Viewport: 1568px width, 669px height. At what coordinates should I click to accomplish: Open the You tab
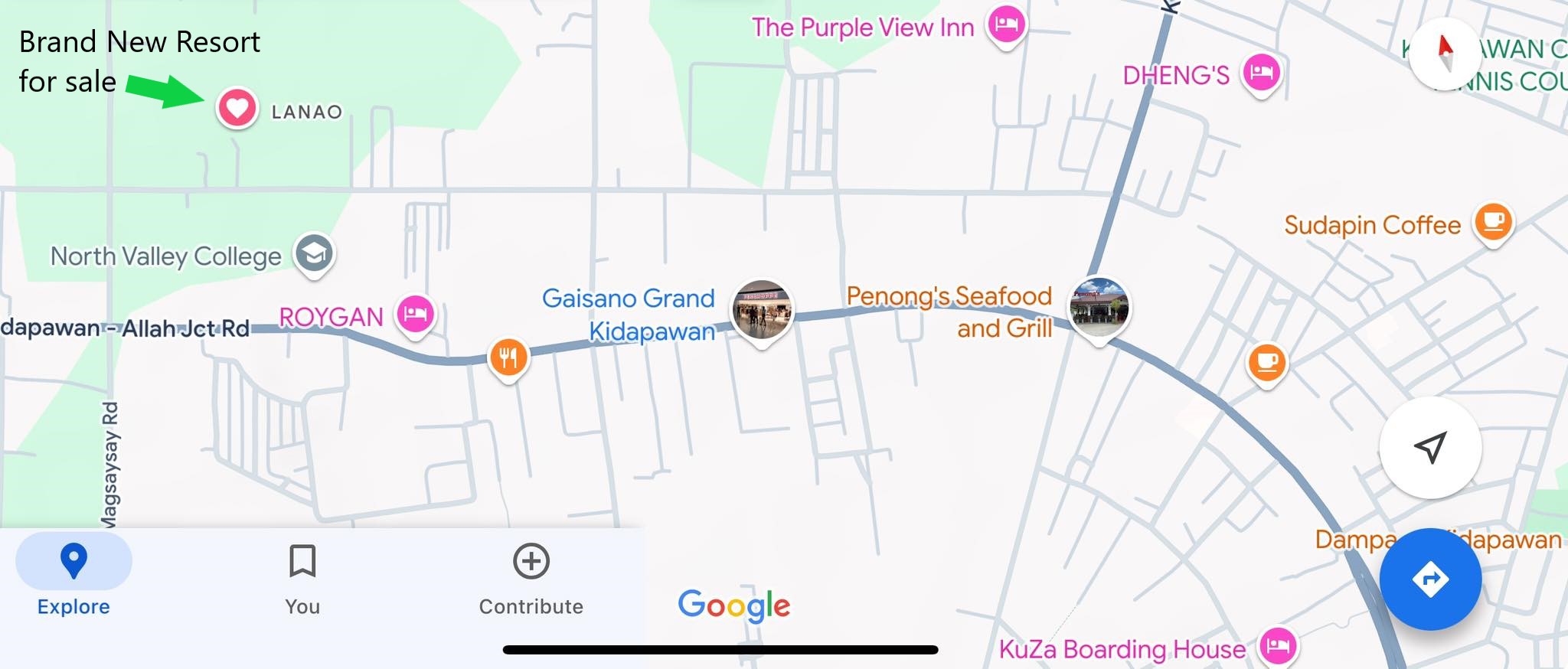coord(302,576)
